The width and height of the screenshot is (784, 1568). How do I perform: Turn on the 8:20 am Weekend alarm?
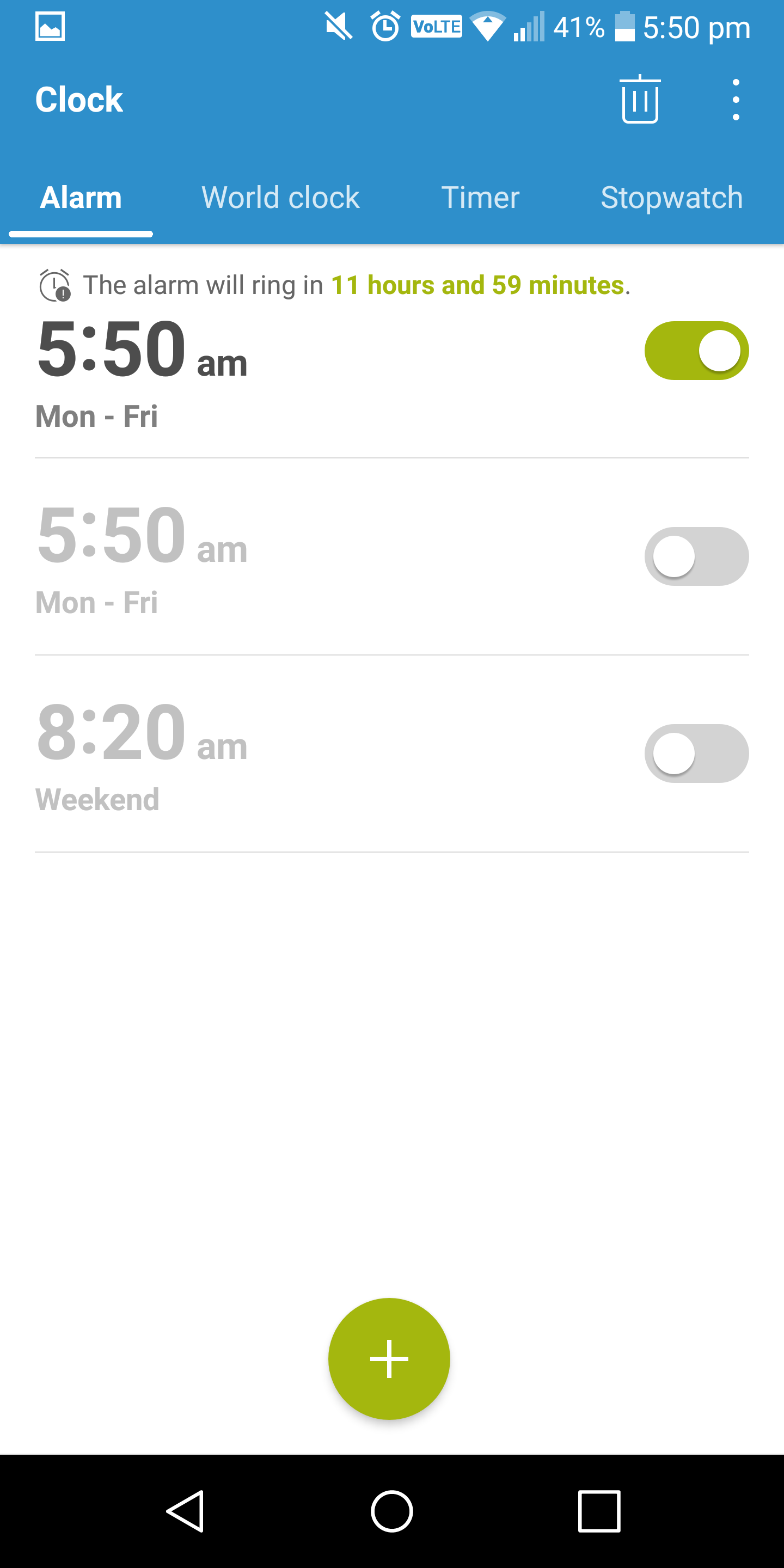[696, 754]
